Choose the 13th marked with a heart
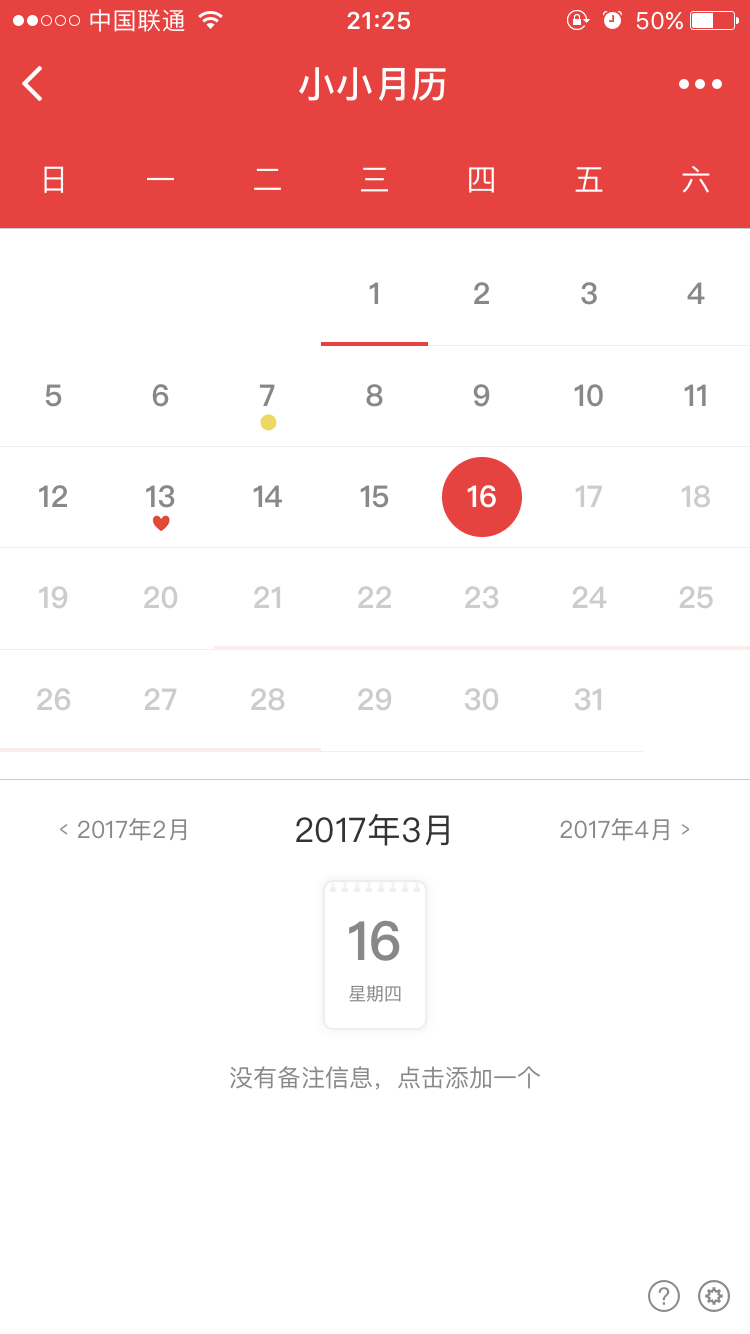The image size is (750, 1334). 160,499
